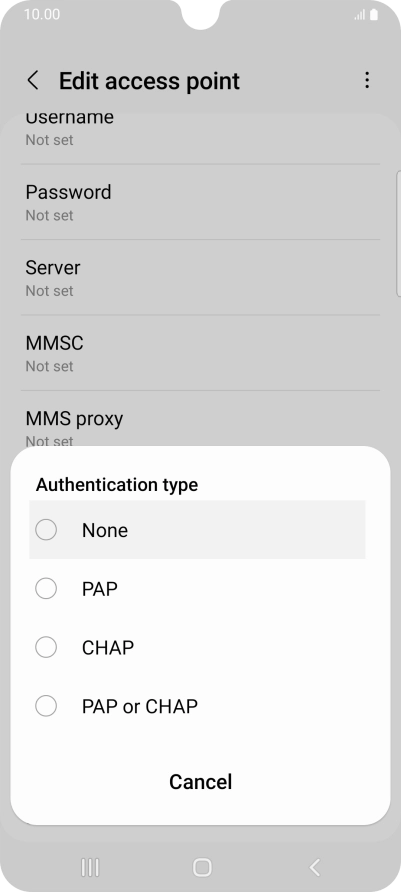Pick PAP or CHAP authentication
The height and width of the screenshot is (892, 401).
[197, 706]
